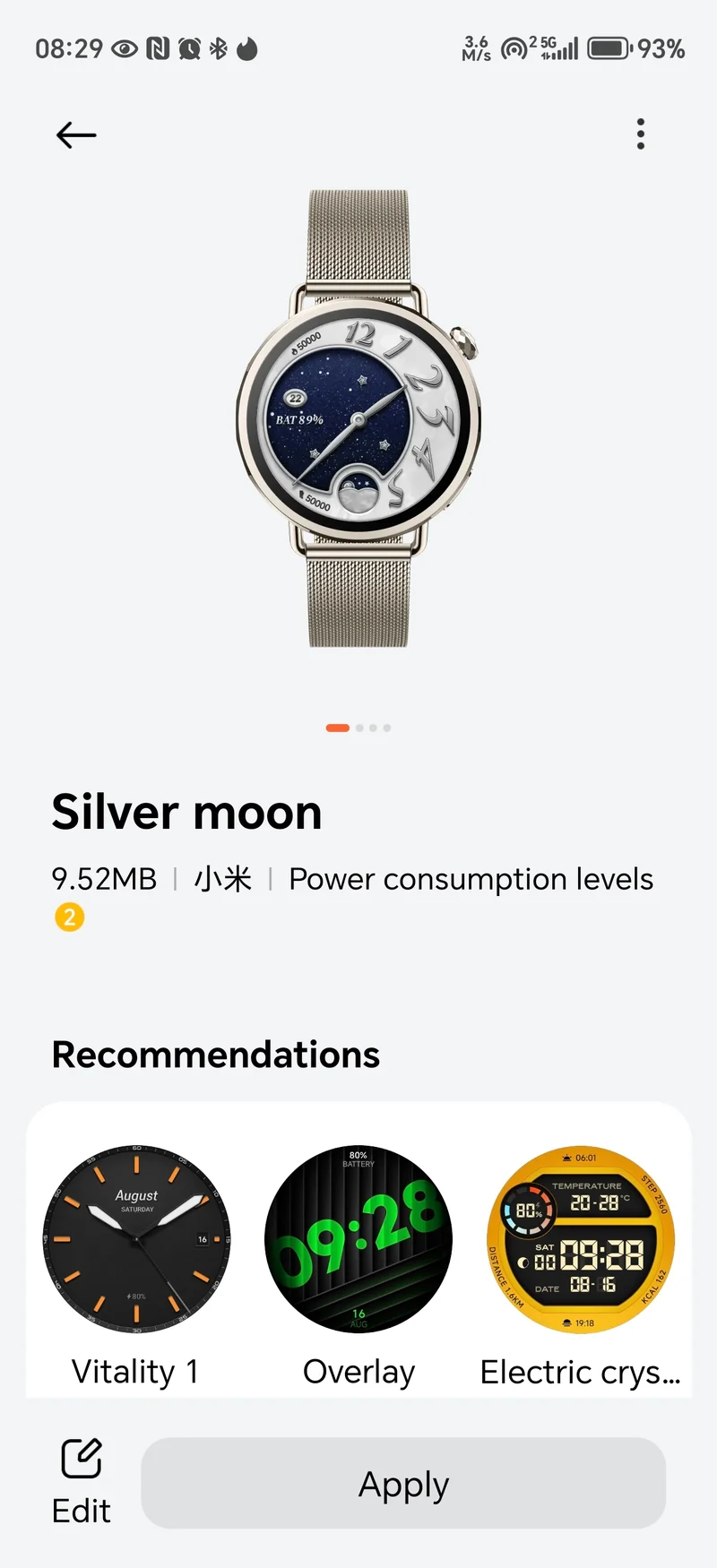
Task: Open the three-dot overflow menu
Action: tap(640, 134)
